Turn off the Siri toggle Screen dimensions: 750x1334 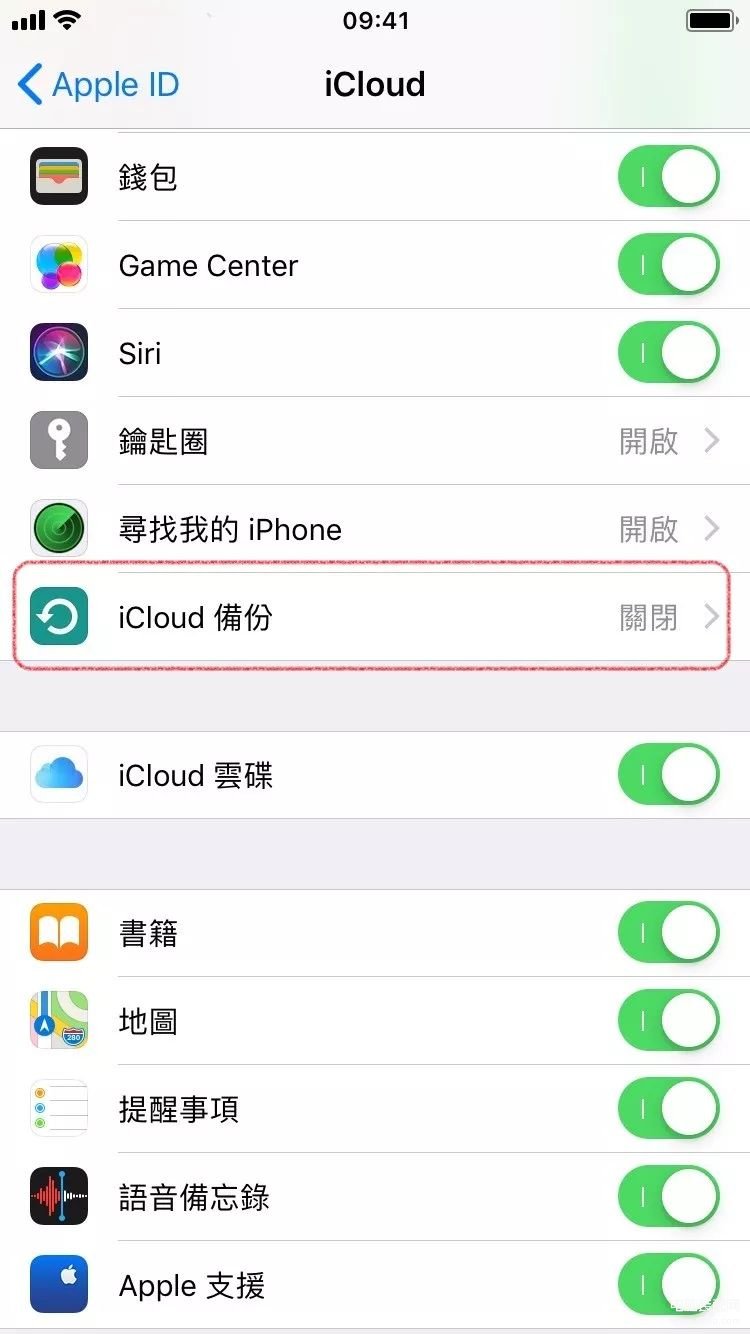[668, 354]
